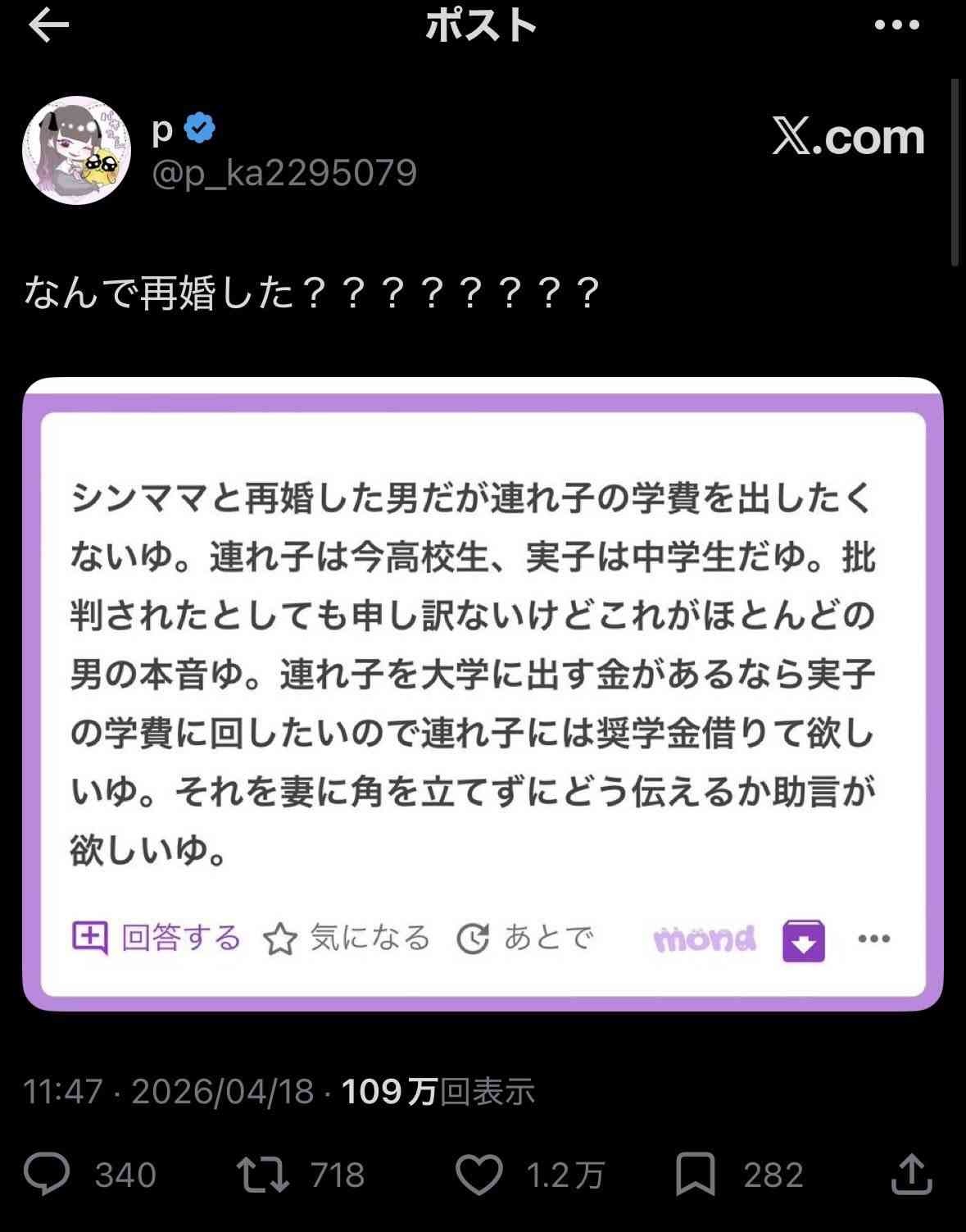Image resolution: width=966 pixels, height=1232 pixels.
Task: Open the attached mond question image
Action: 483,693
